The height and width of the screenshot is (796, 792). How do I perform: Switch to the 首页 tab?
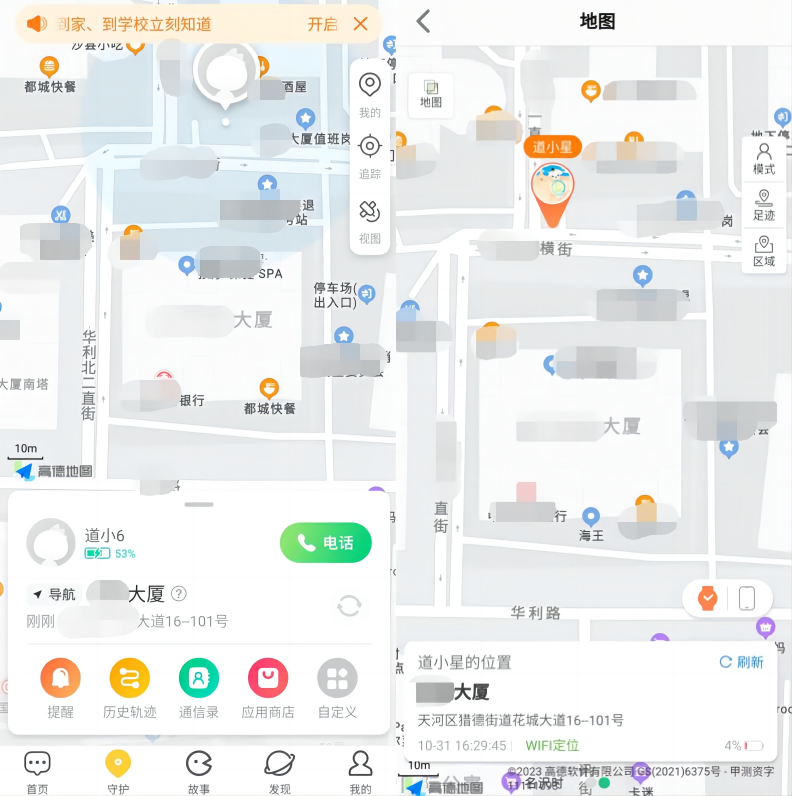37,772
